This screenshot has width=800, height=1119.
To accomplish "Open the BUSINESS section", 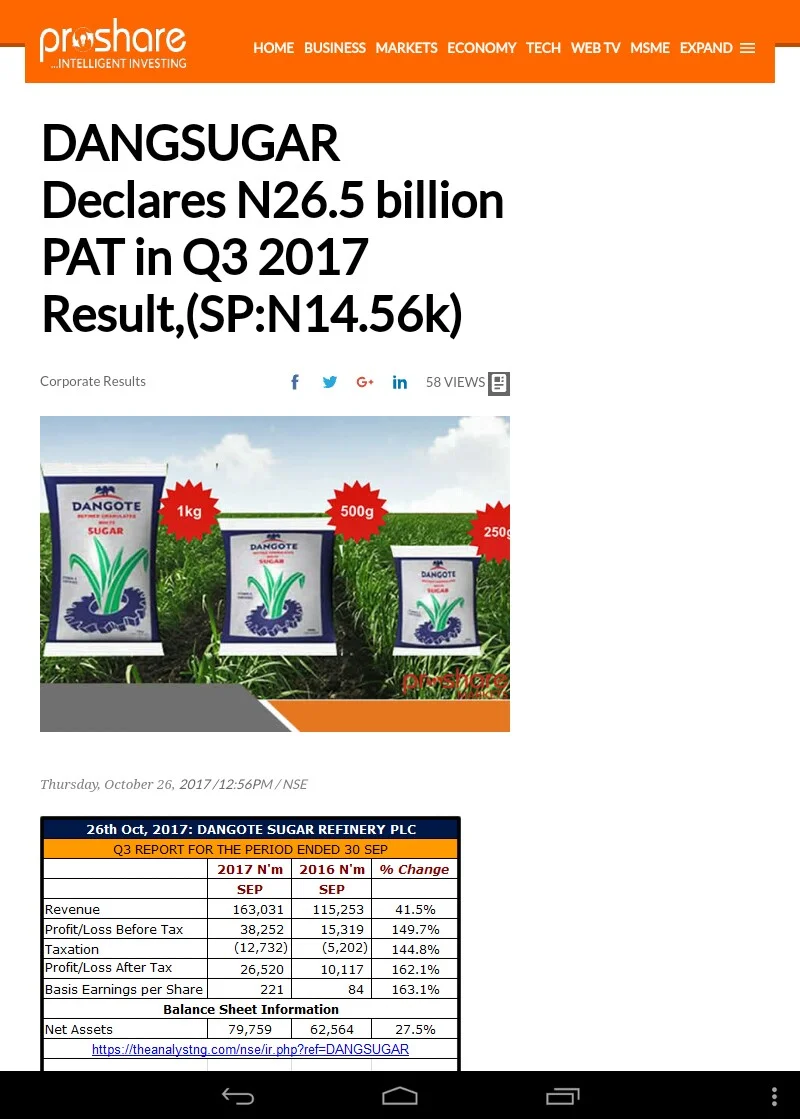I will 335,48.
